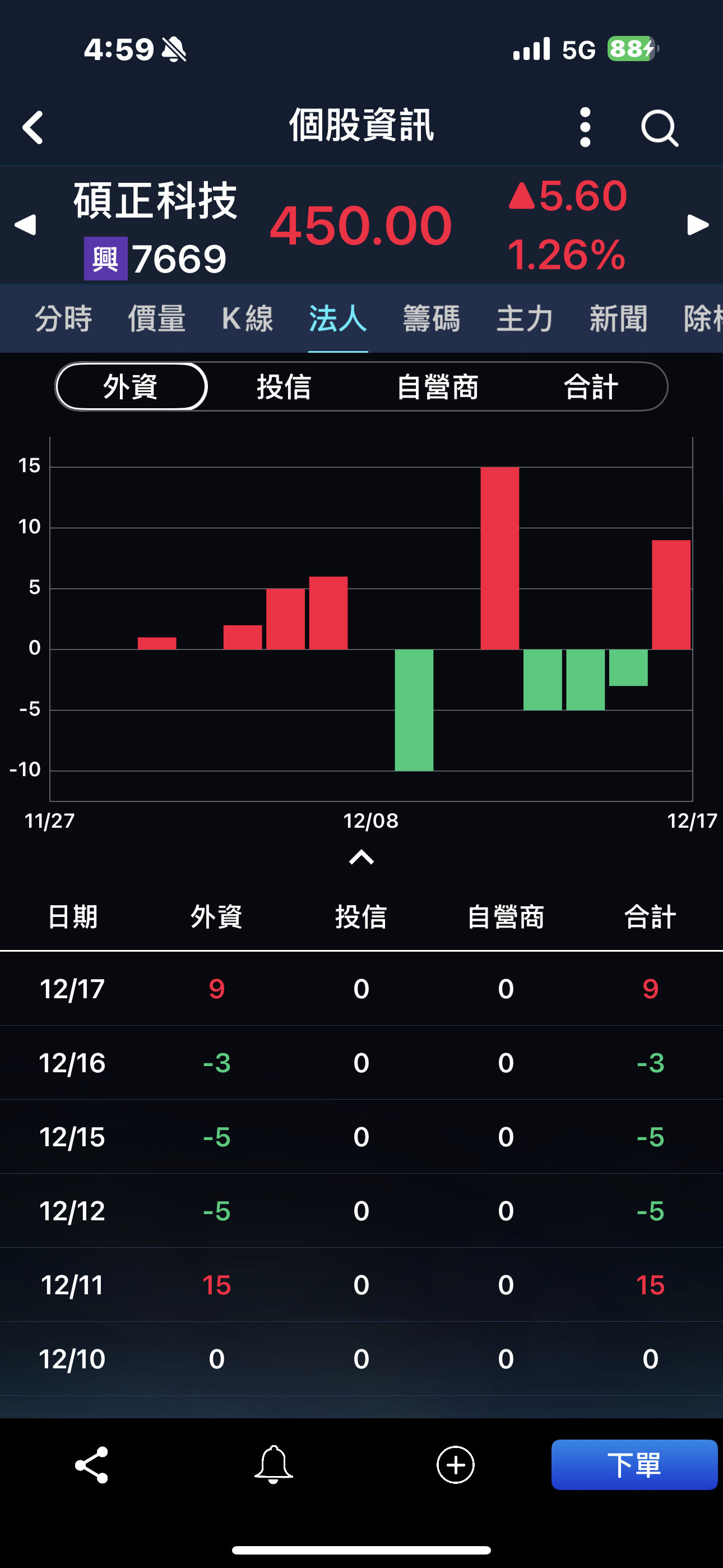Image resolution: width=723 pixels, height=1568 pixels.
Task: Switch to the 分時 tab
Action: [x=63, y=319]
